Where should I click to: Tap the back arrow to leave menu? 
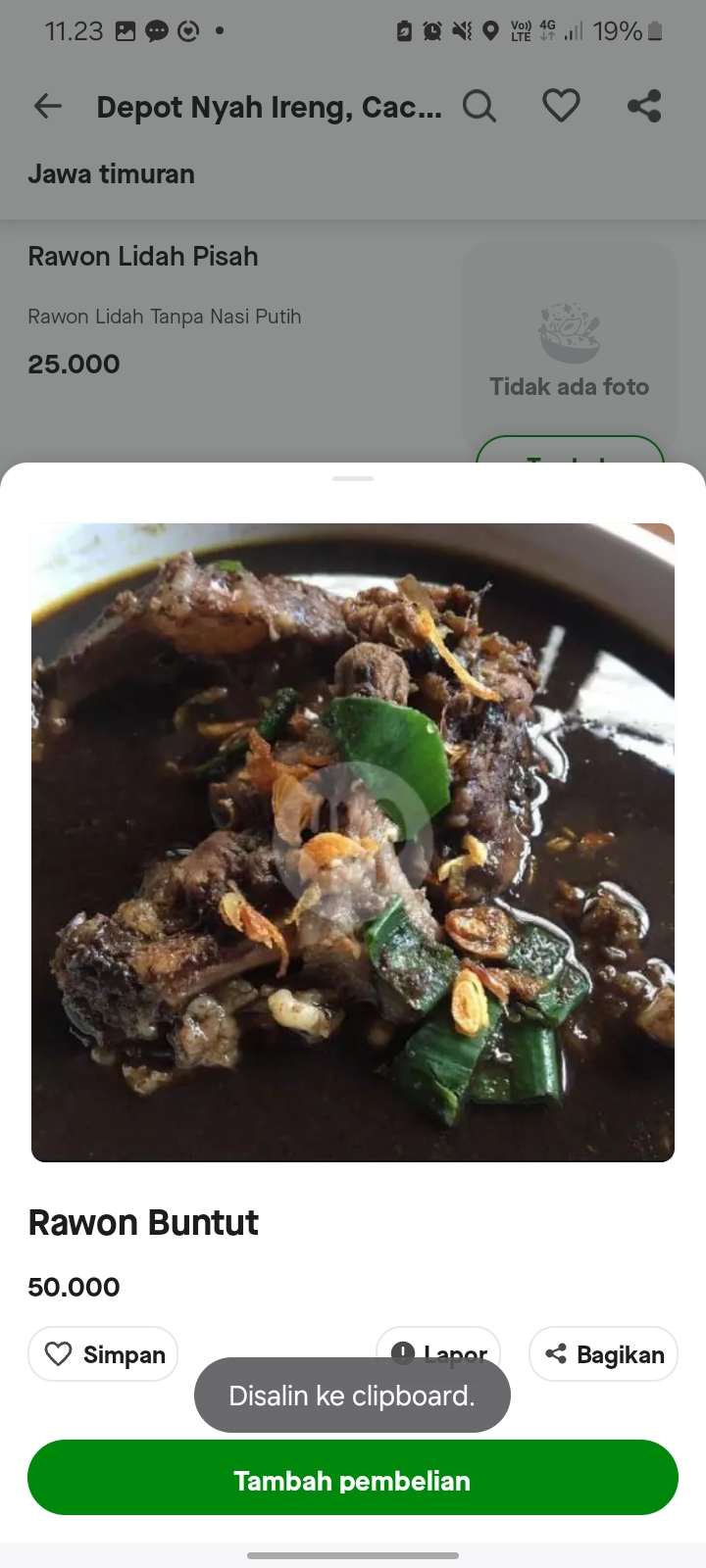tap(46, 106)
